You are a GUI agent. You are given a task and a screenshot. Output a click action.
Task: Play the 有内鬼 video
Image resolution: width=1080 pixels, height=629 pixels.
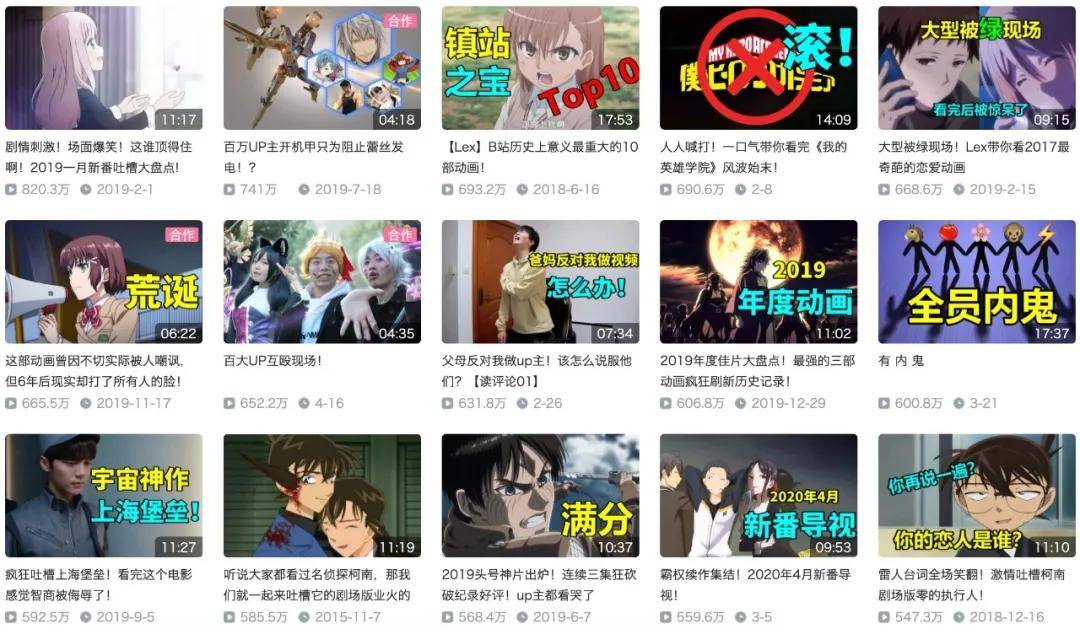pyautogui.click(x=976, y=282)
